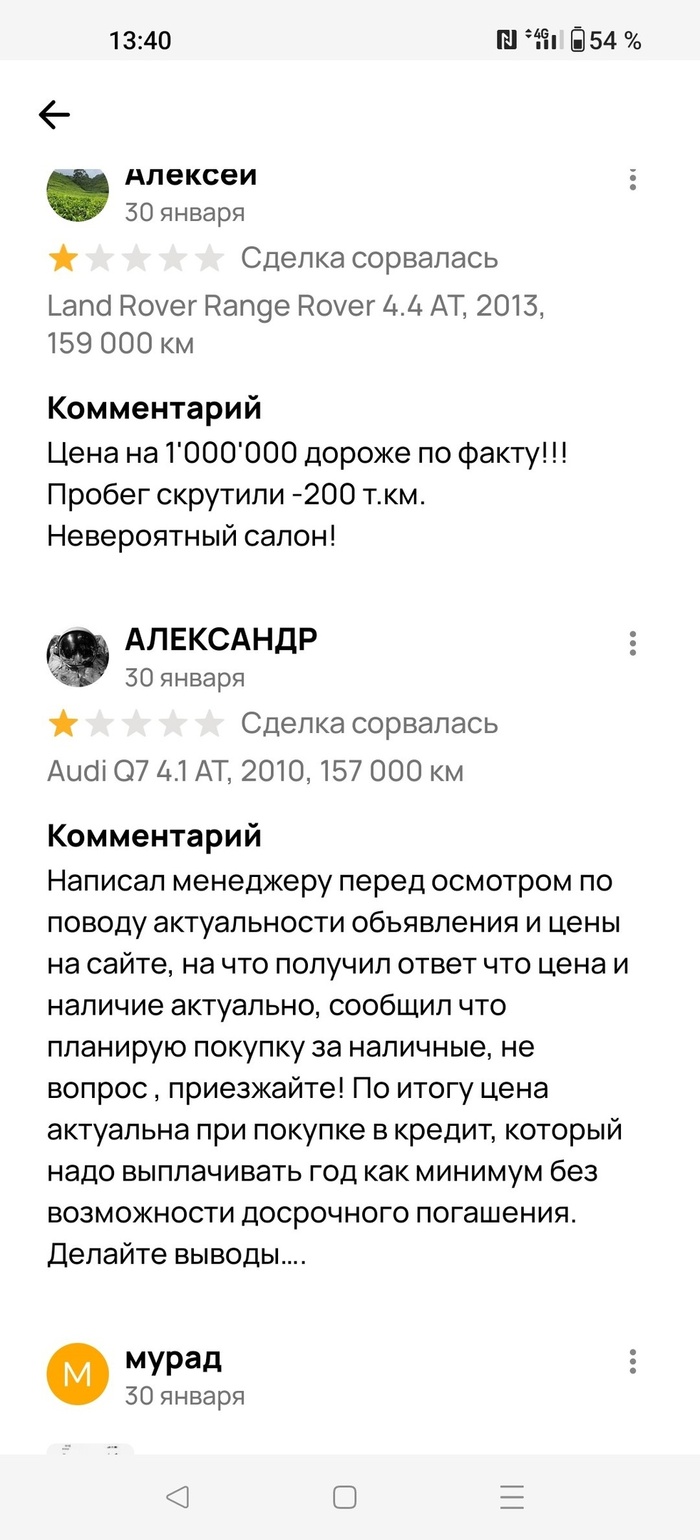Viewport: 700px width, 1540px height.
Task: Open мурад's profile avatar
Action: (78, 1374)
